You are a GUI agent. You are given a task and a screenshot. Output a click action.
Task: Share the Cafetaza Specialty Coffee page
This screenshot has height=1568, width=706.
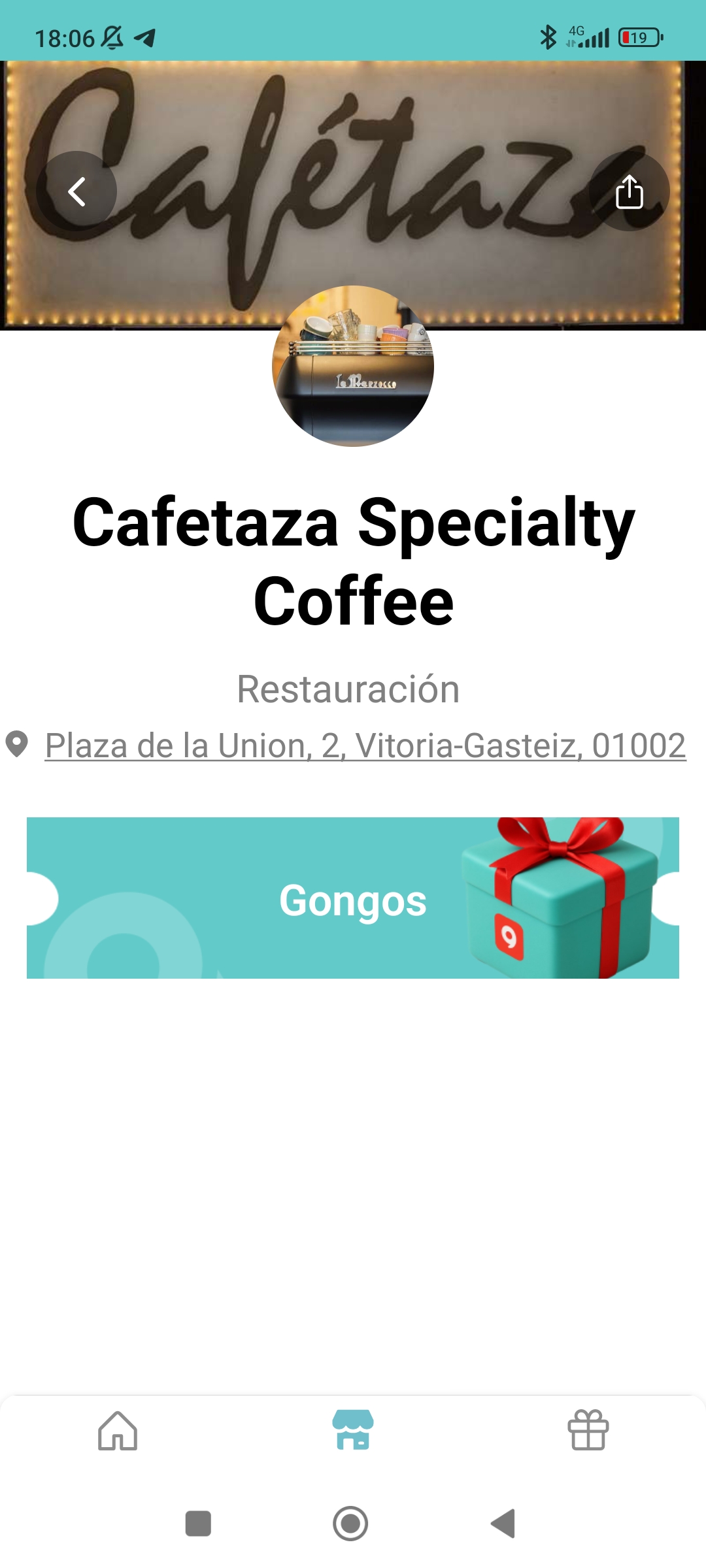click(x=629, y=191)
